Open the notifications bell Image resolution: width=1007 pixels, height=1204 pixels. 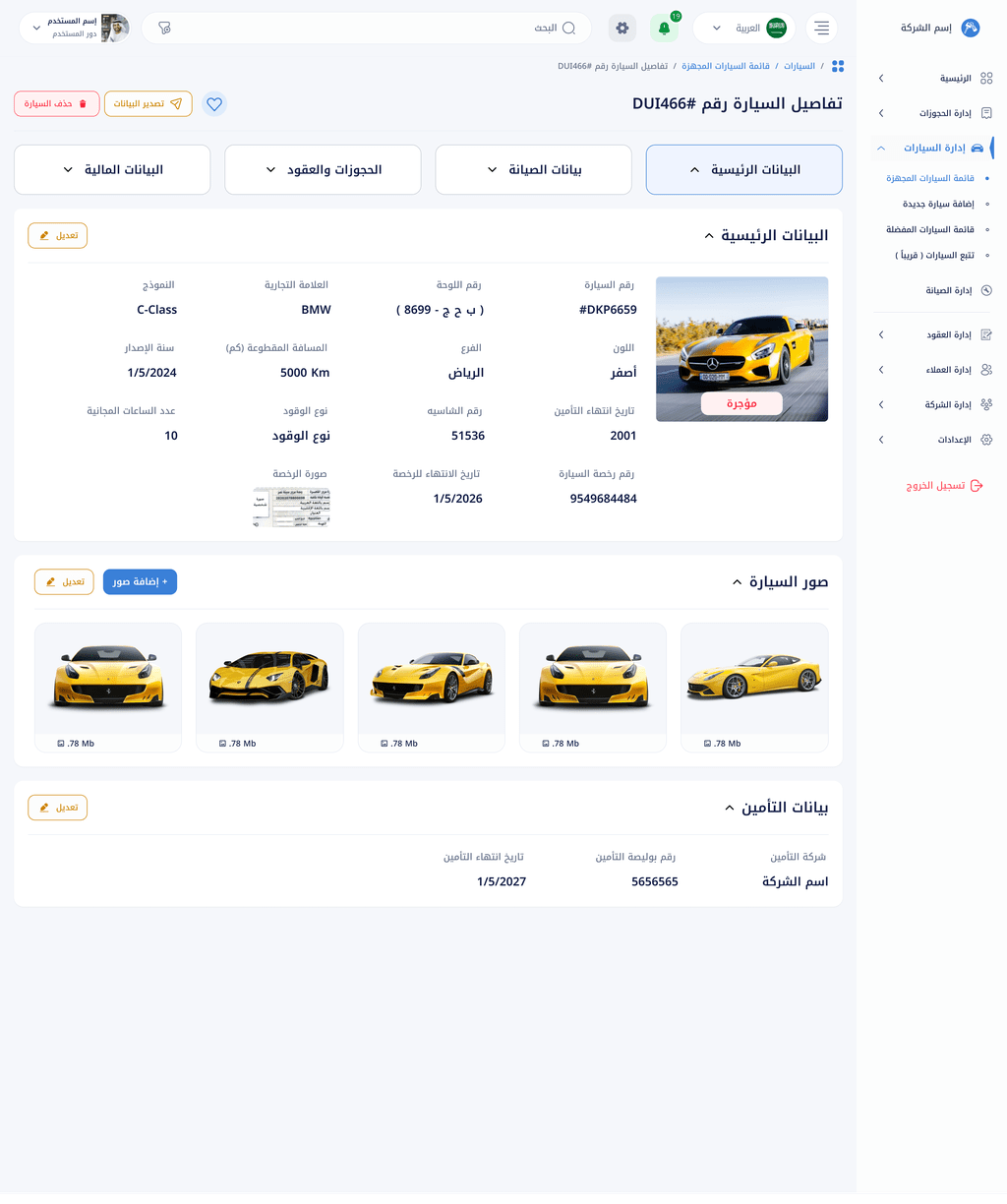pyautogui.click(x=664, y=29)
